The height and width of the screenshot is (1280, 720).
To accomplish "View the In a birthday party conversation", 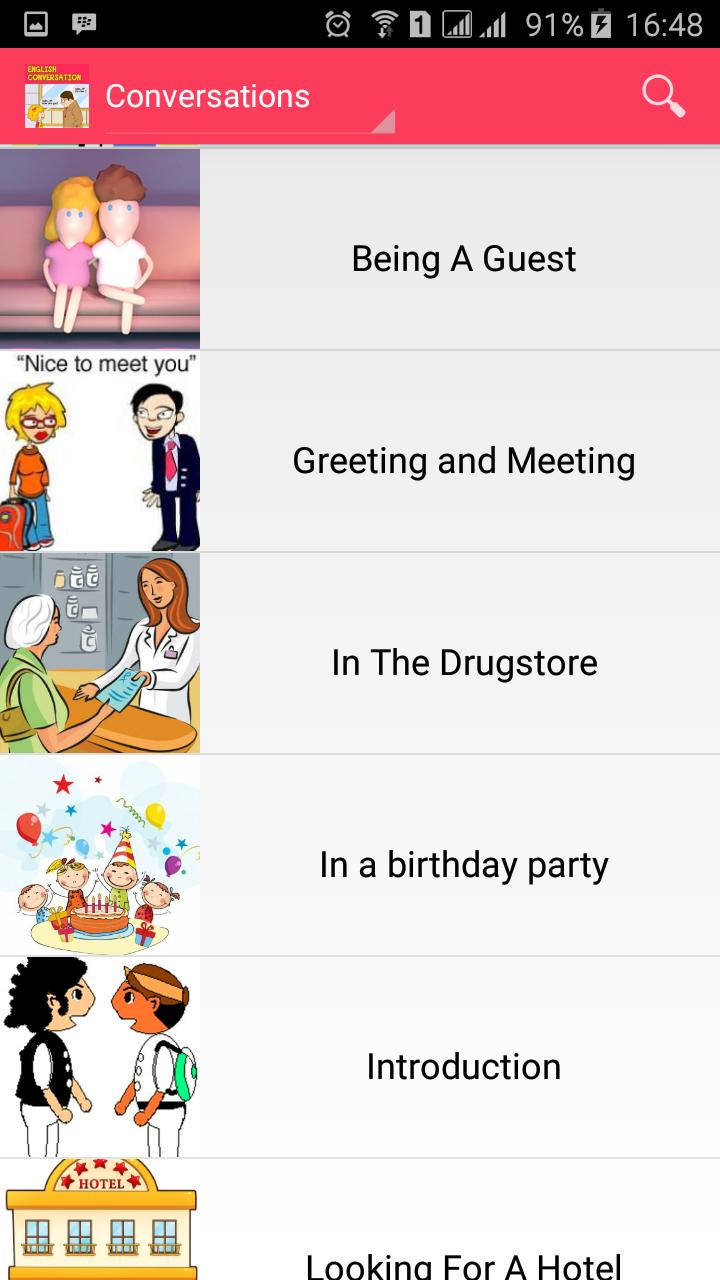I will [x=463, y=865].
